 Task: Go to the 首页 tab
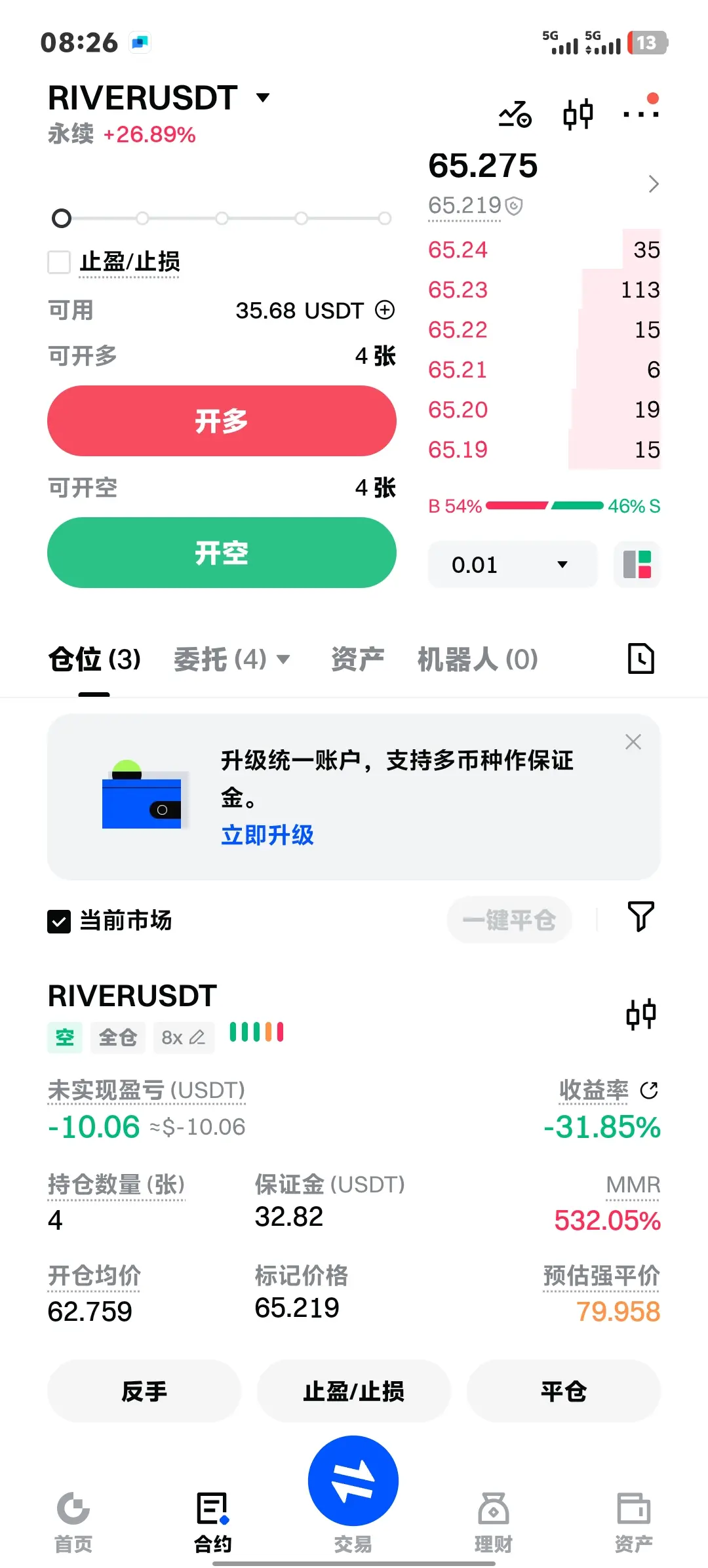click(x=73, y=1522)
